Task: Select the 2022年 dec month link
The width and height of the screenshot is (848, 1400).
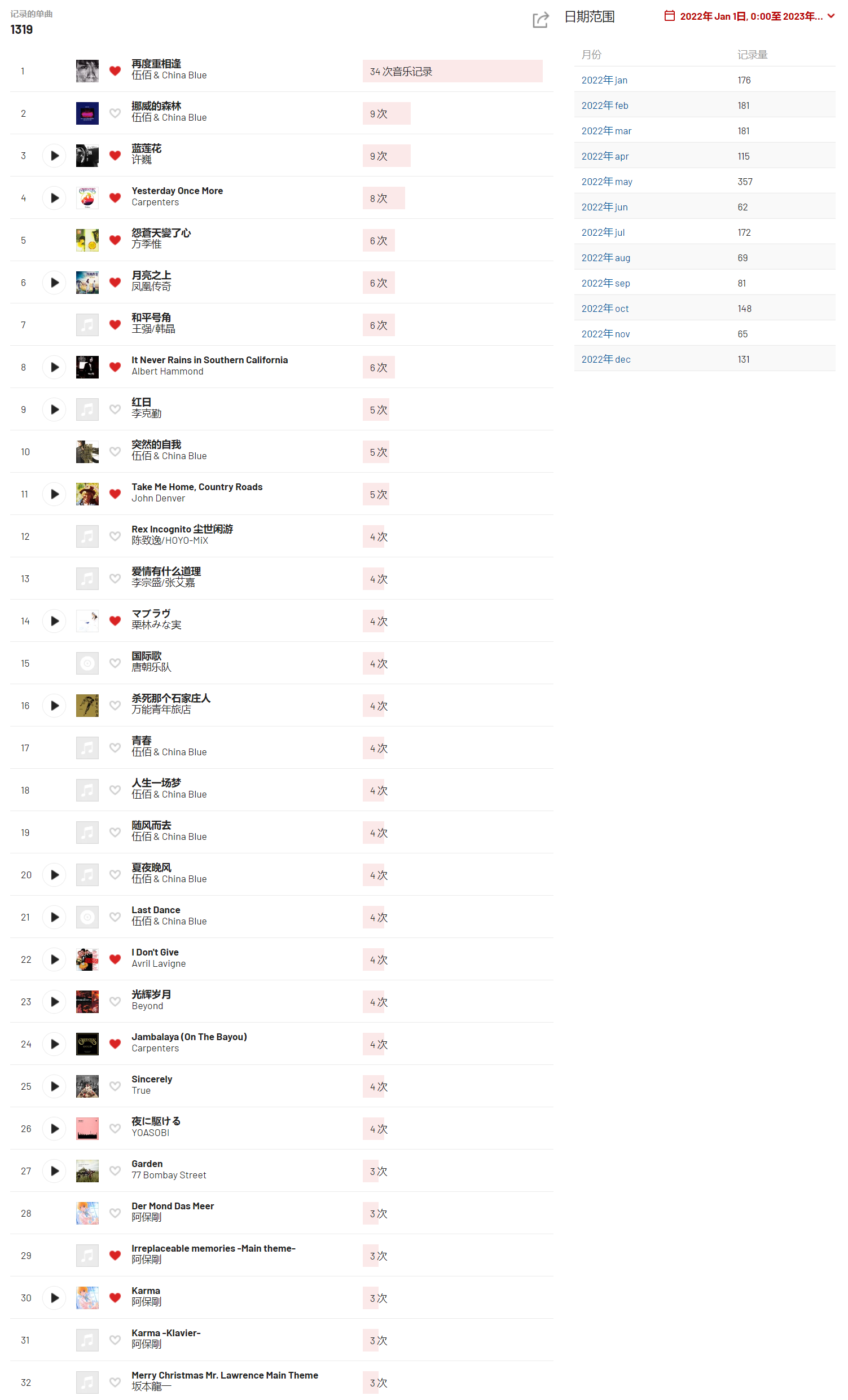Action: click(605, 359)
